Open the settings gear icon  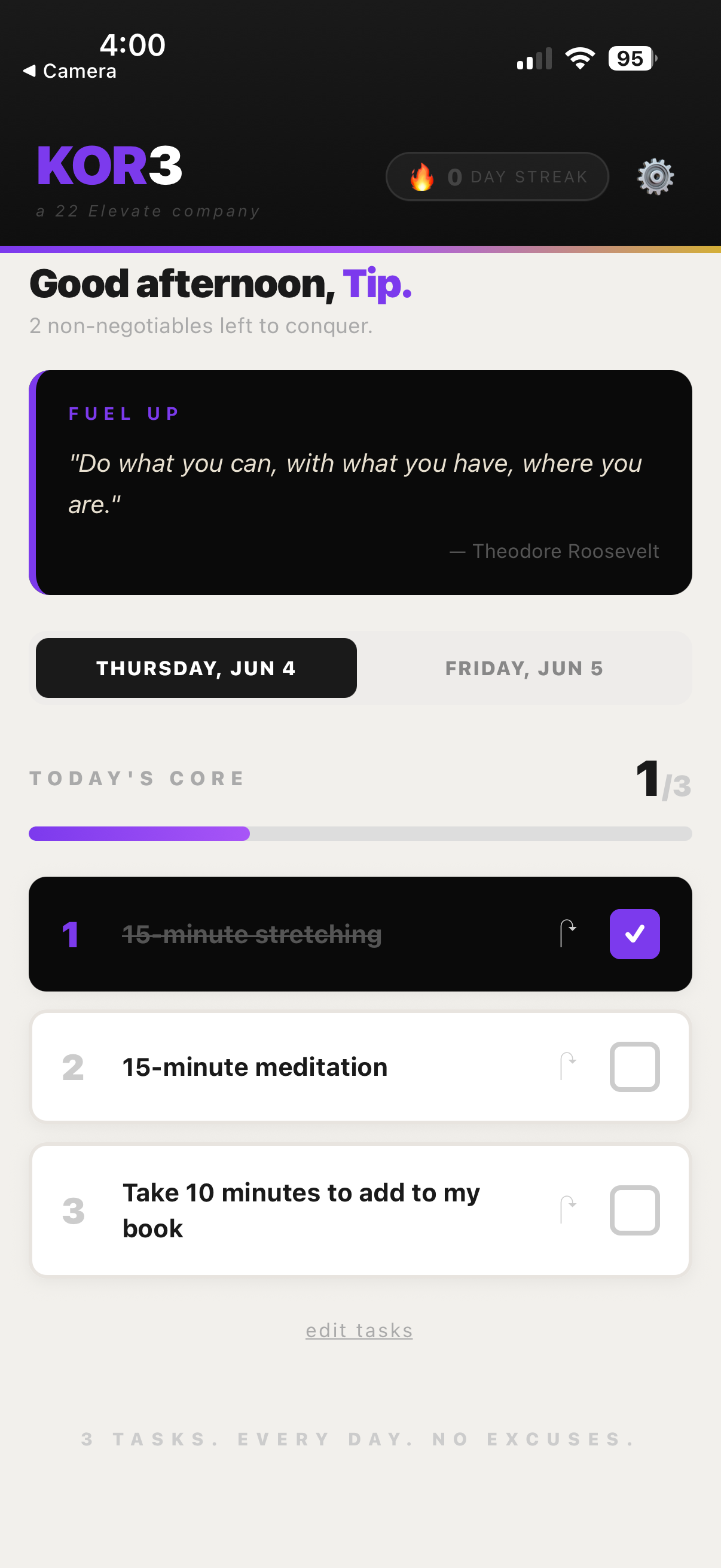(655, 176)
